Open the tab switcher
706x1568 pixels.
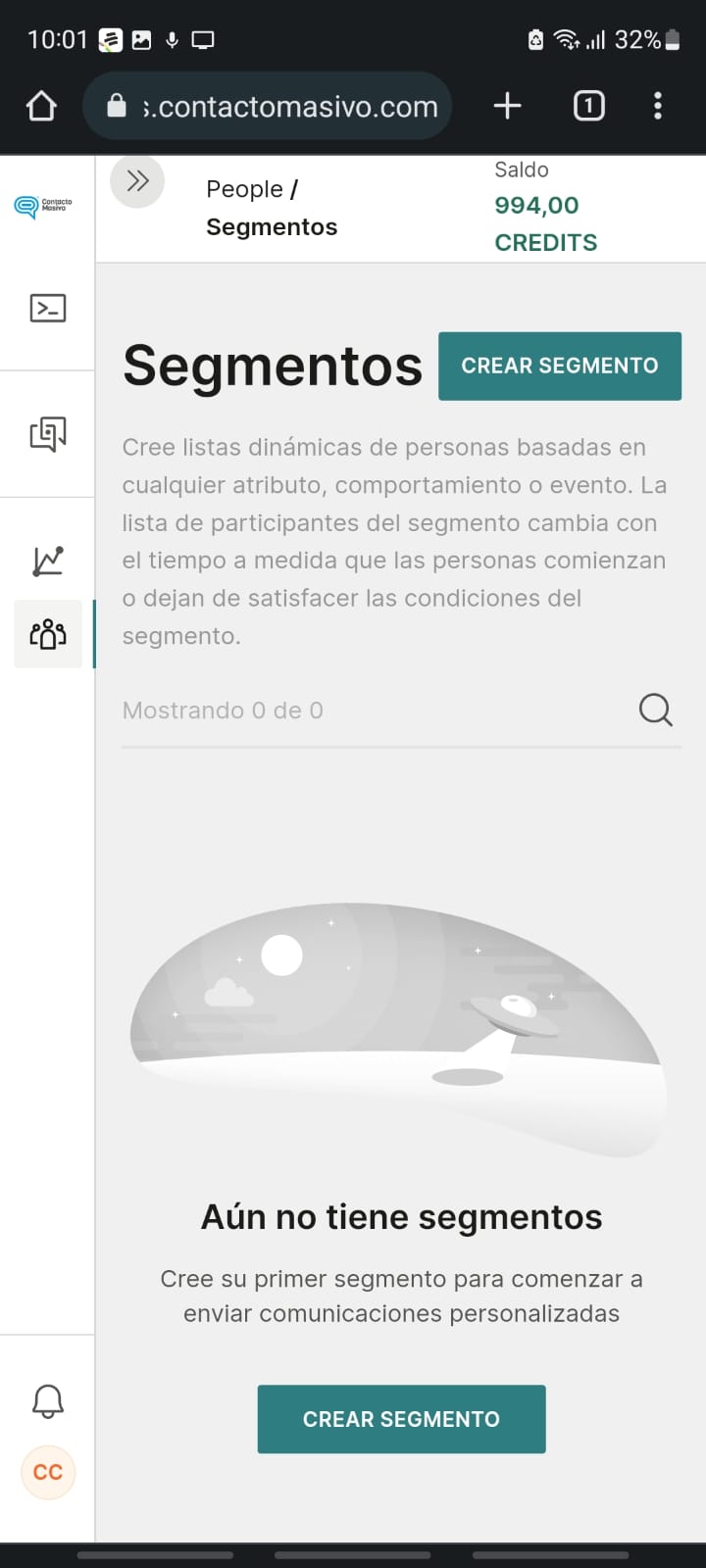pos(588,106)
